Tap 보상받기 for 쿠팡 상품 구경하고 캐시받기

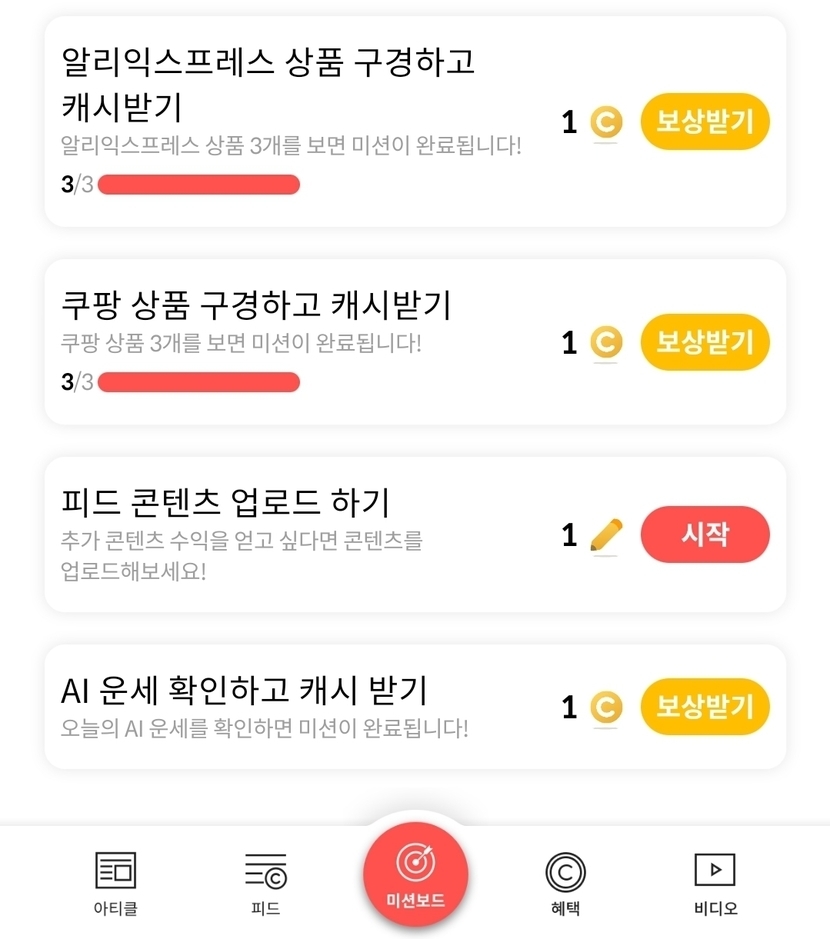[705, 343]
